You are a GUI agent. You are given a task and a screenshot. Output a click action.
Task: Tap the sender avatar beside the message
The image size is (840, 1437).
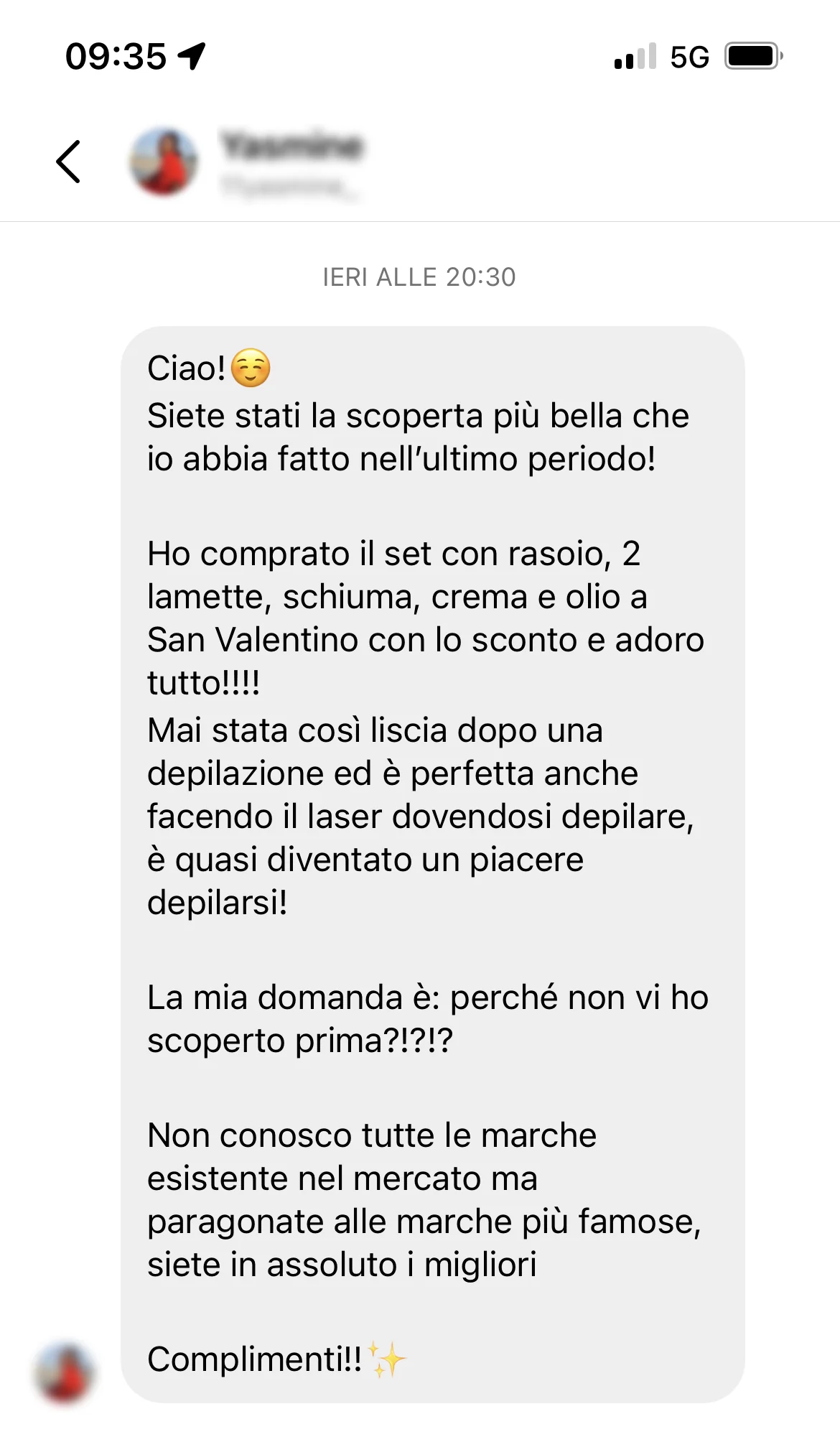pos(65,1372)
